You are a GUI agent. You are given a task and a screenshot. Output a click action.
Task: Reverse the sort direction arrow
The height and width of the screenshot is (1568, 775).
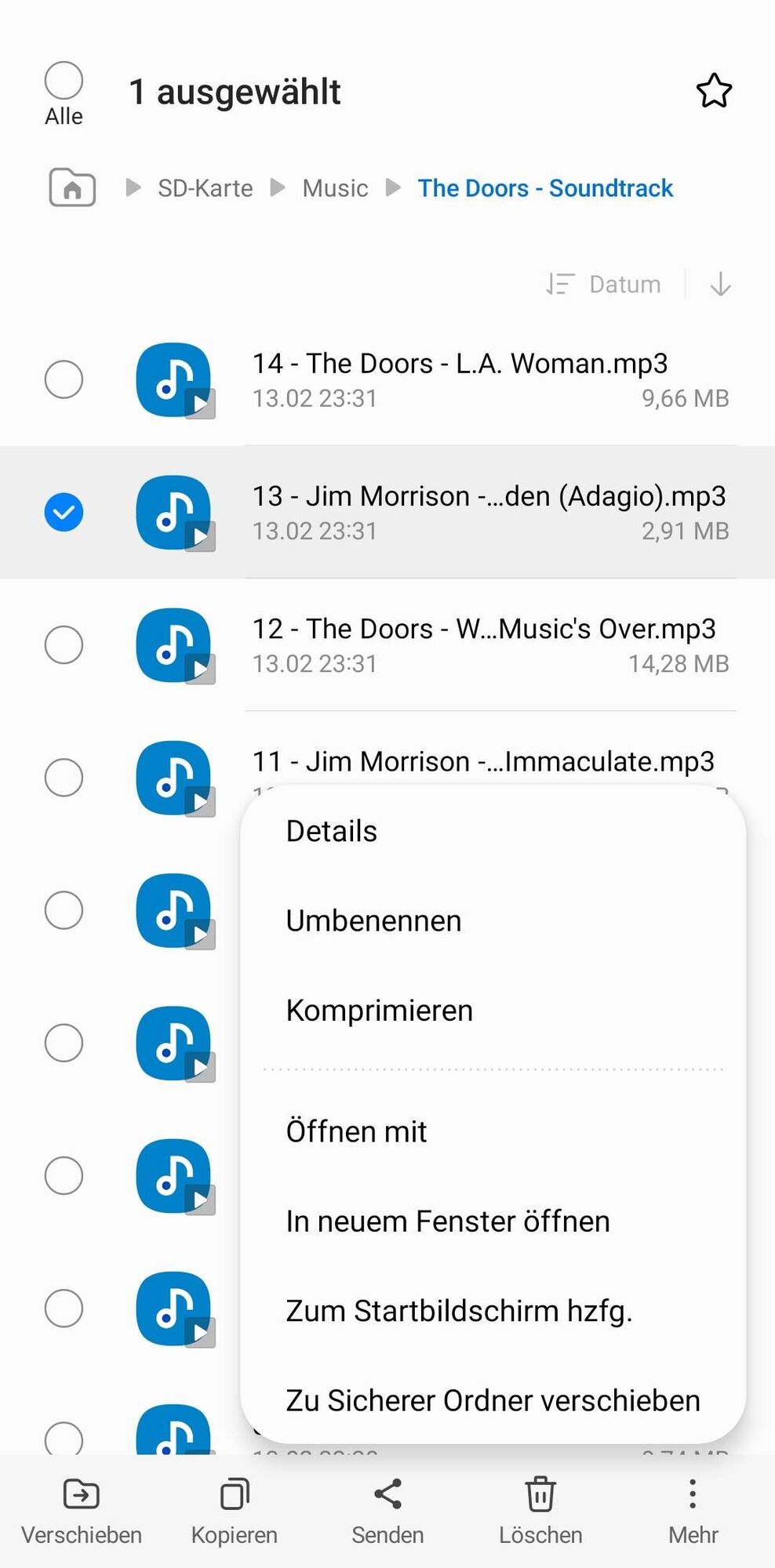click(x=720, y=284)
